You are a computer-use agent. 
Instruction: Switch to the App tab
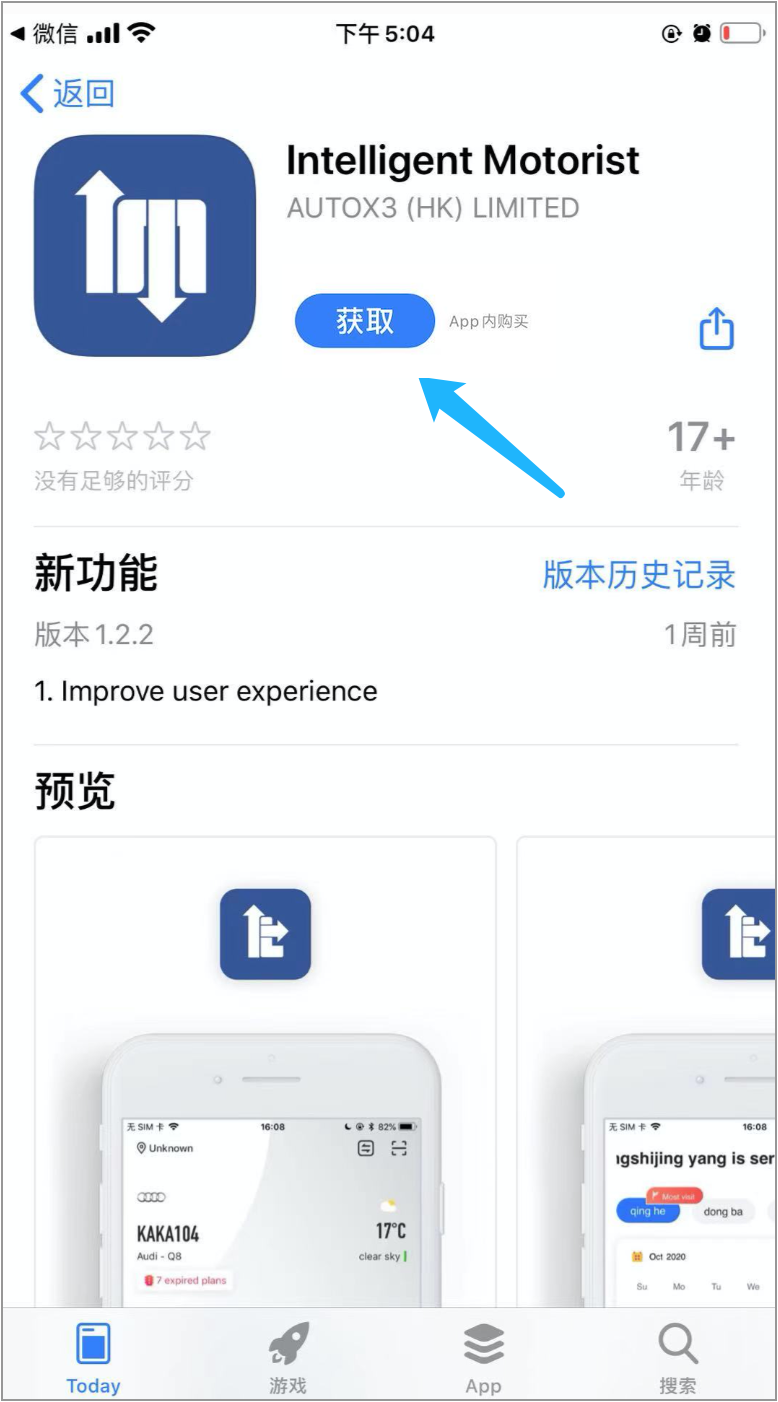click(x=483, y=1358)
